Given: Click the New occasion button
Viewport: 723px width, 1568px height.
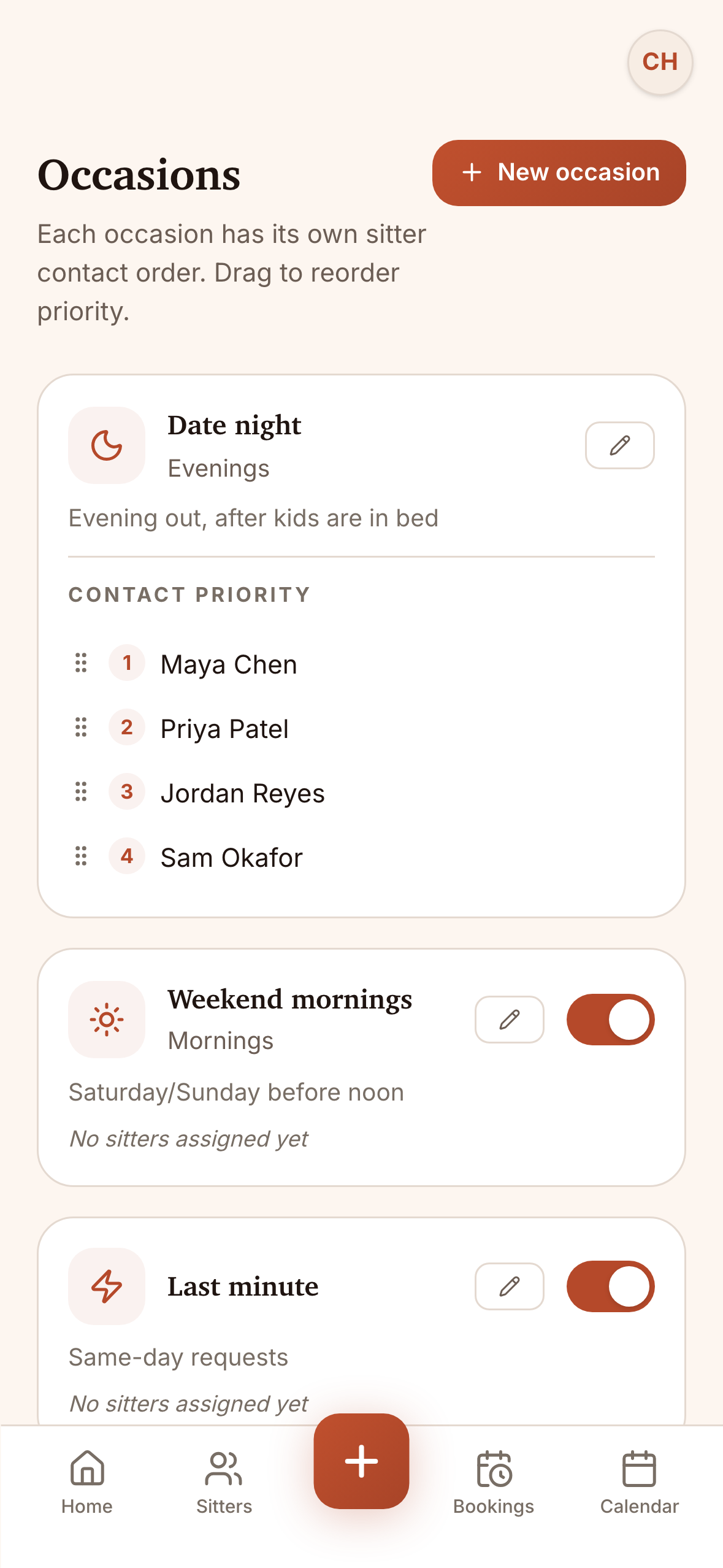Looking at the screenshot, I should pos(559,172).
